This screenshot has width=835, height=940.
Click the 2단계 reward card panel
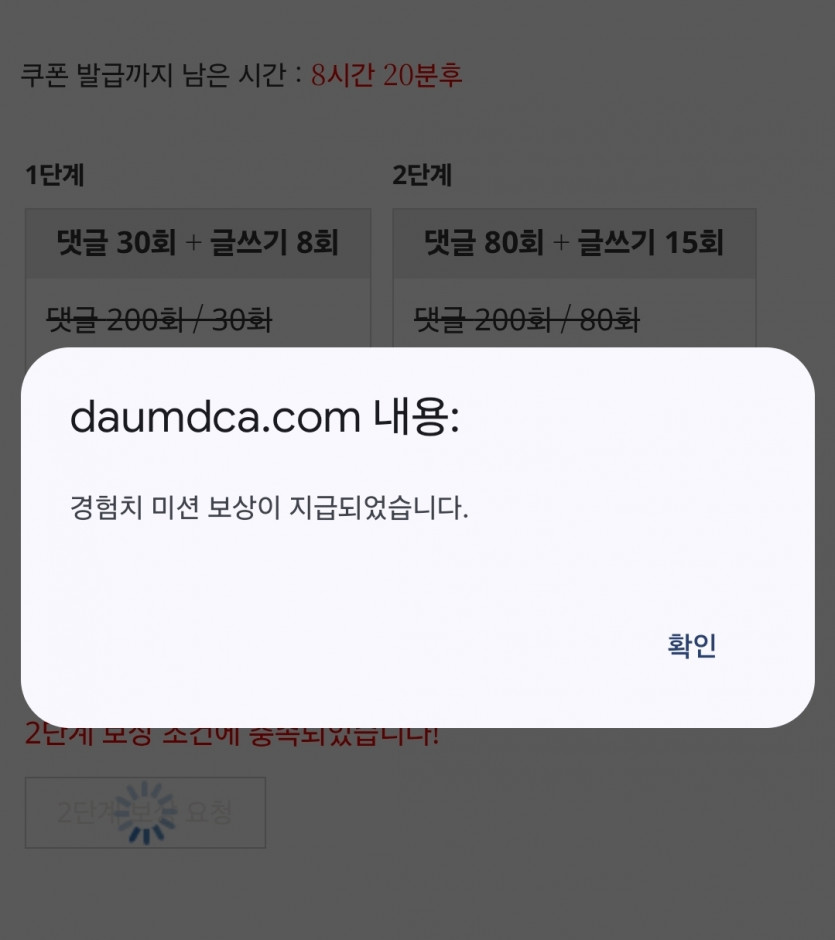pyautogui.click(x=573, y=280)
